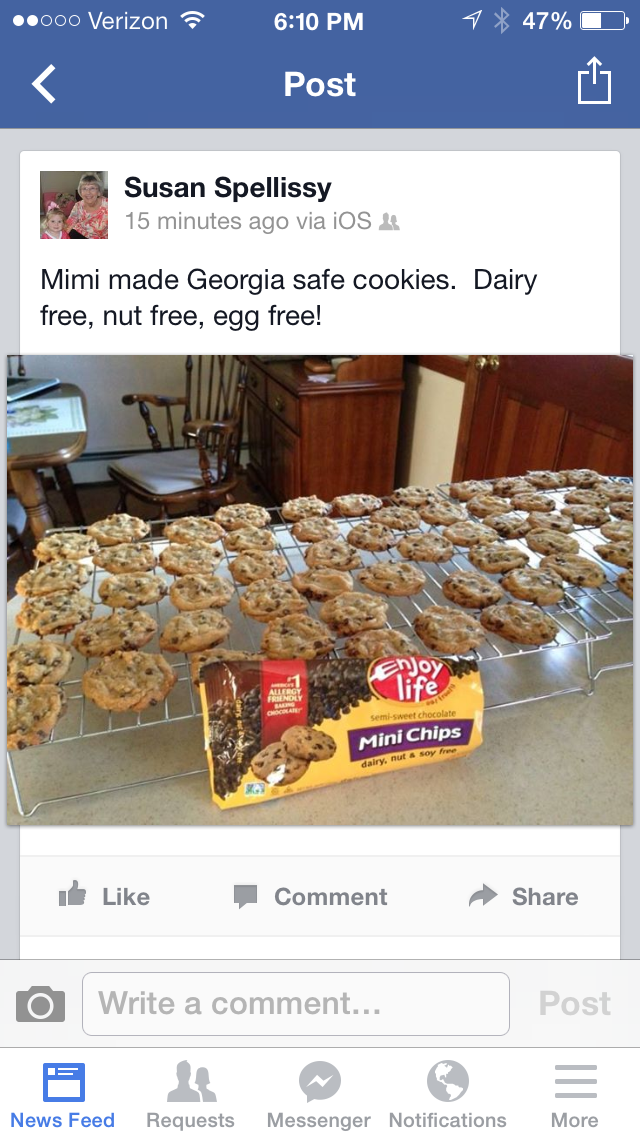Go to the Messenger tab
The height and width of the screenshot is (1136, 640).
coord(319,1094)
